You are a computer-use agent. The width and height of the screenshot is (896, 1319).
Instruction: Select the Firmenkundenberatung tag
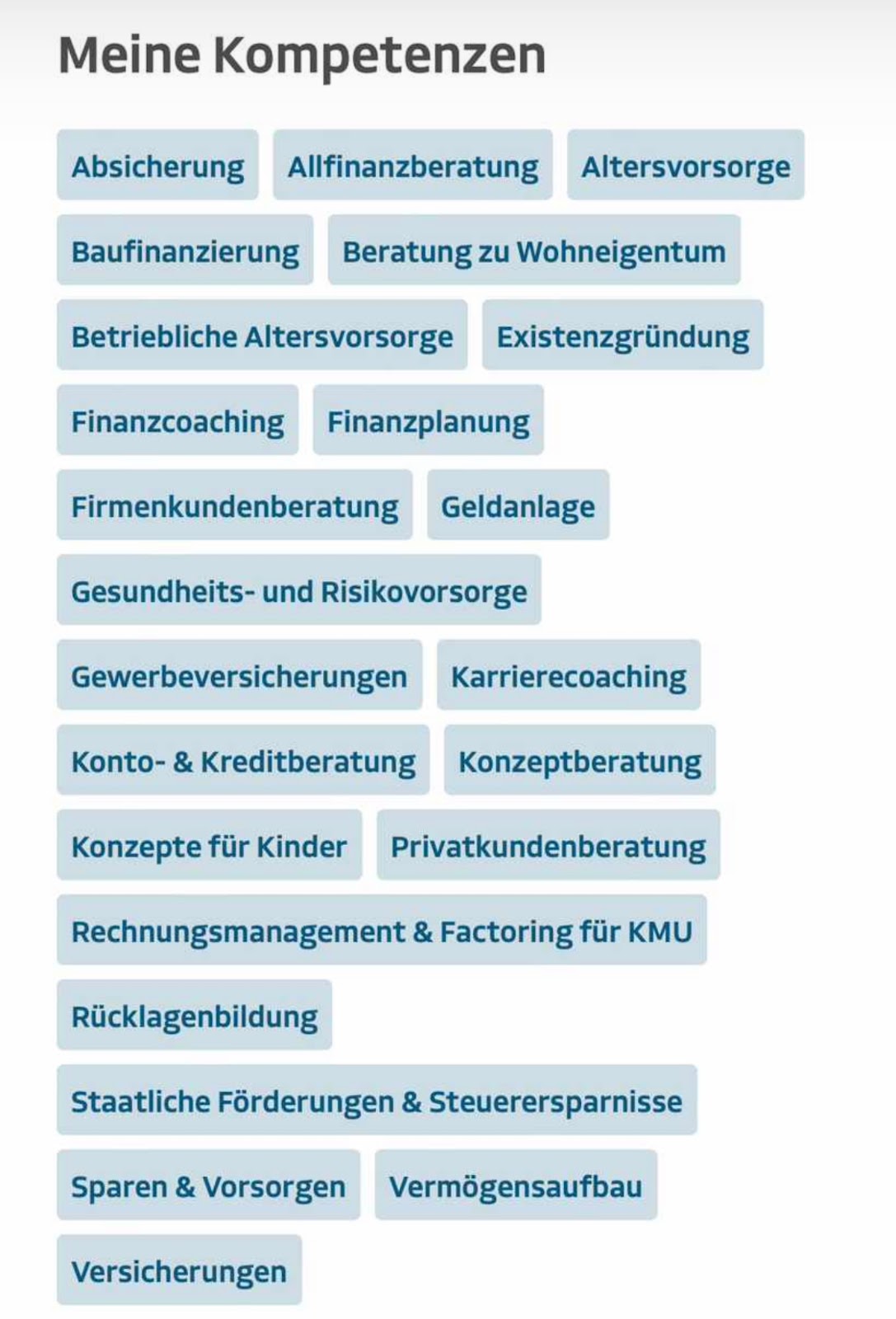point(234,505)
